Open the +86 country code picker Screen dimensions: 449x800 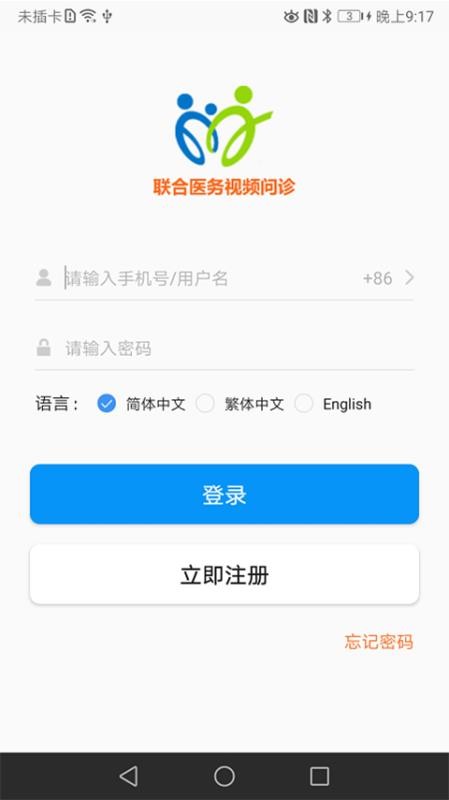pyautogui.click(x=388, y=279)
